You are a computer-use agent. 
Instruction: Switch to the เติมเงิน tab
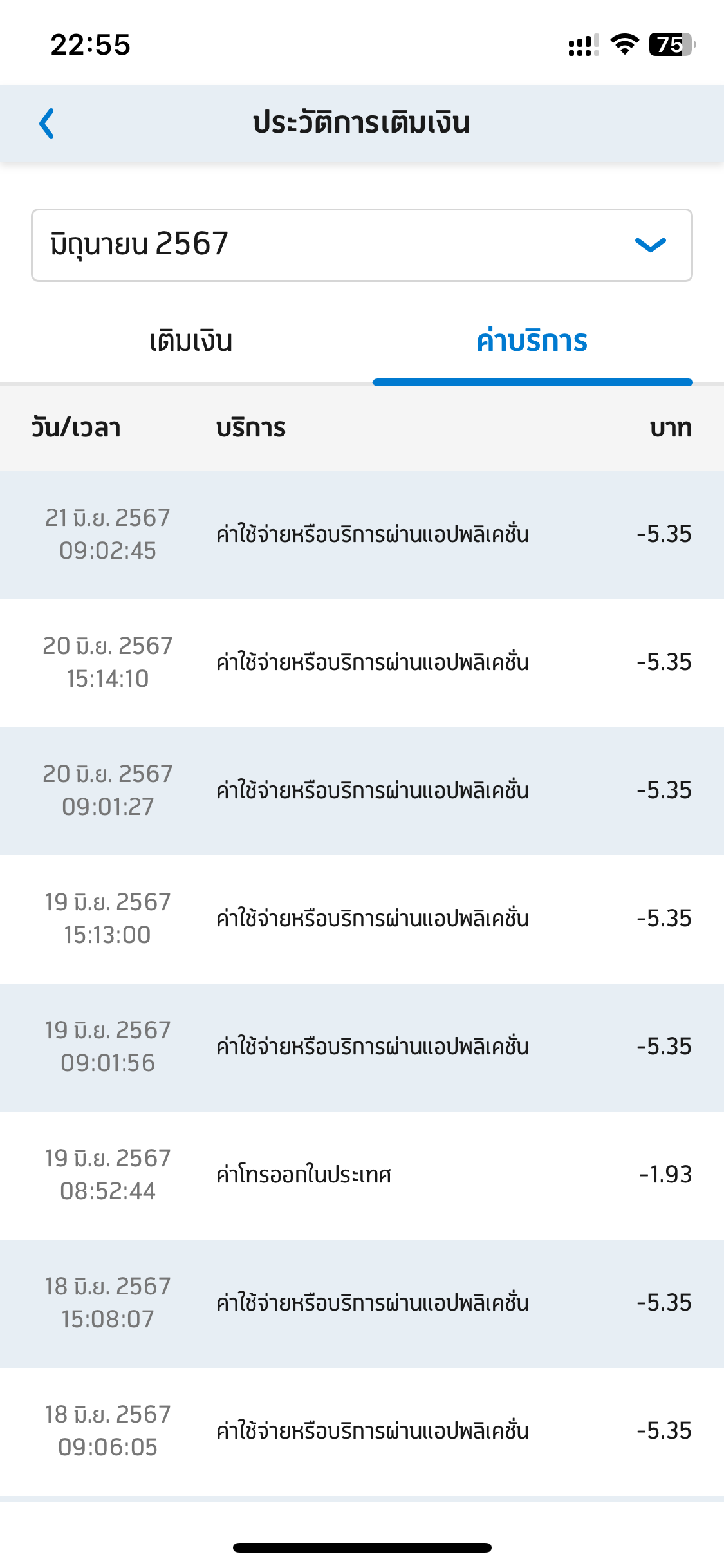click(x=191, y=341)
